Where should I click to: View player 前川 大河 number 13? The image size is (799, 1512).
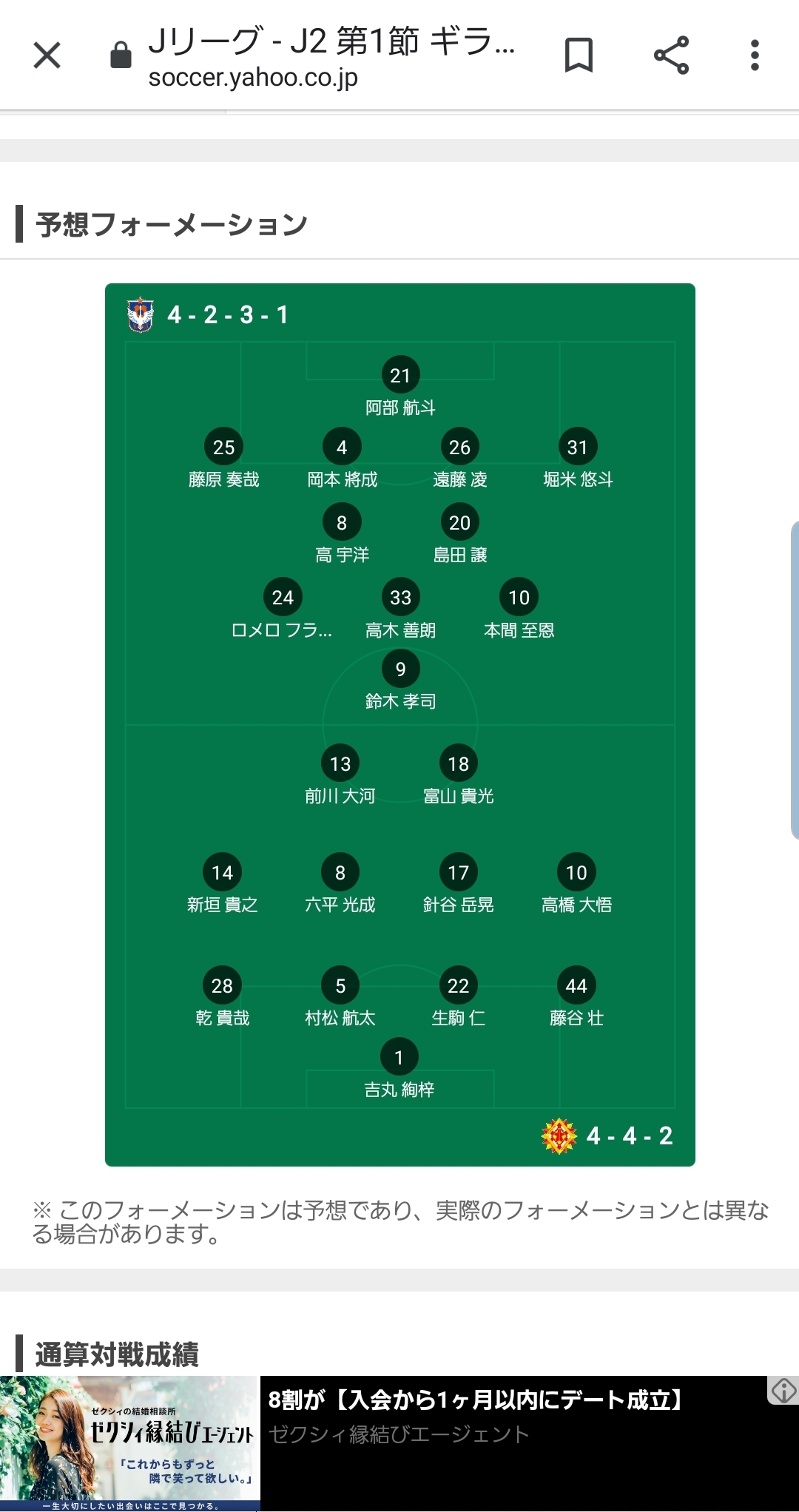click(x=340, y=764)
